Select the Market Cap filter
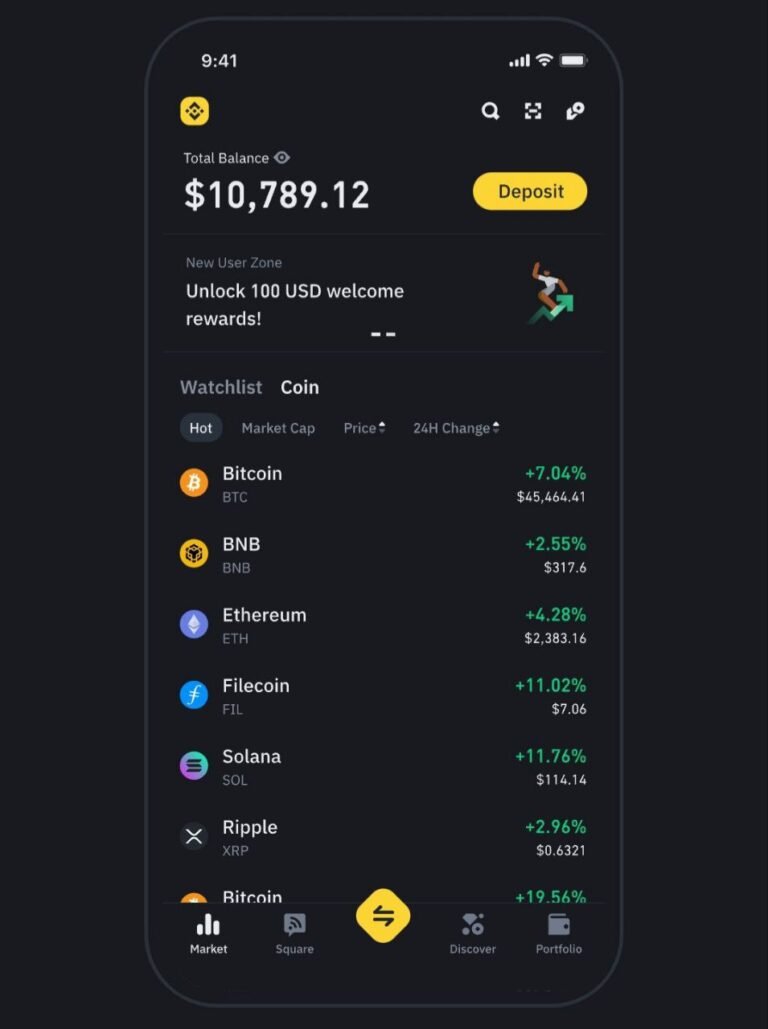This screenshot has width=768, height=1029. [278, 427]
